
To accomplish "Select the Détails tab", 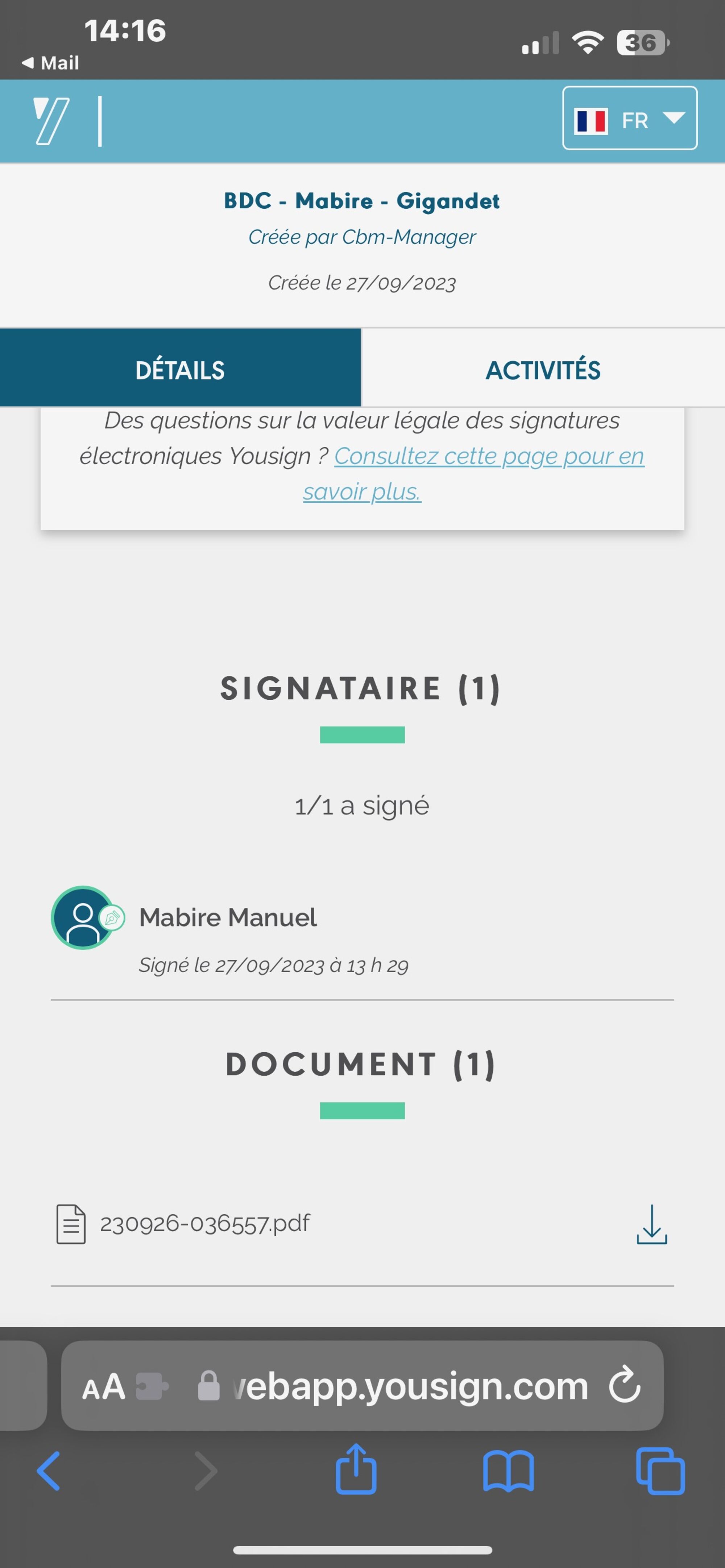I will point(180,370).
